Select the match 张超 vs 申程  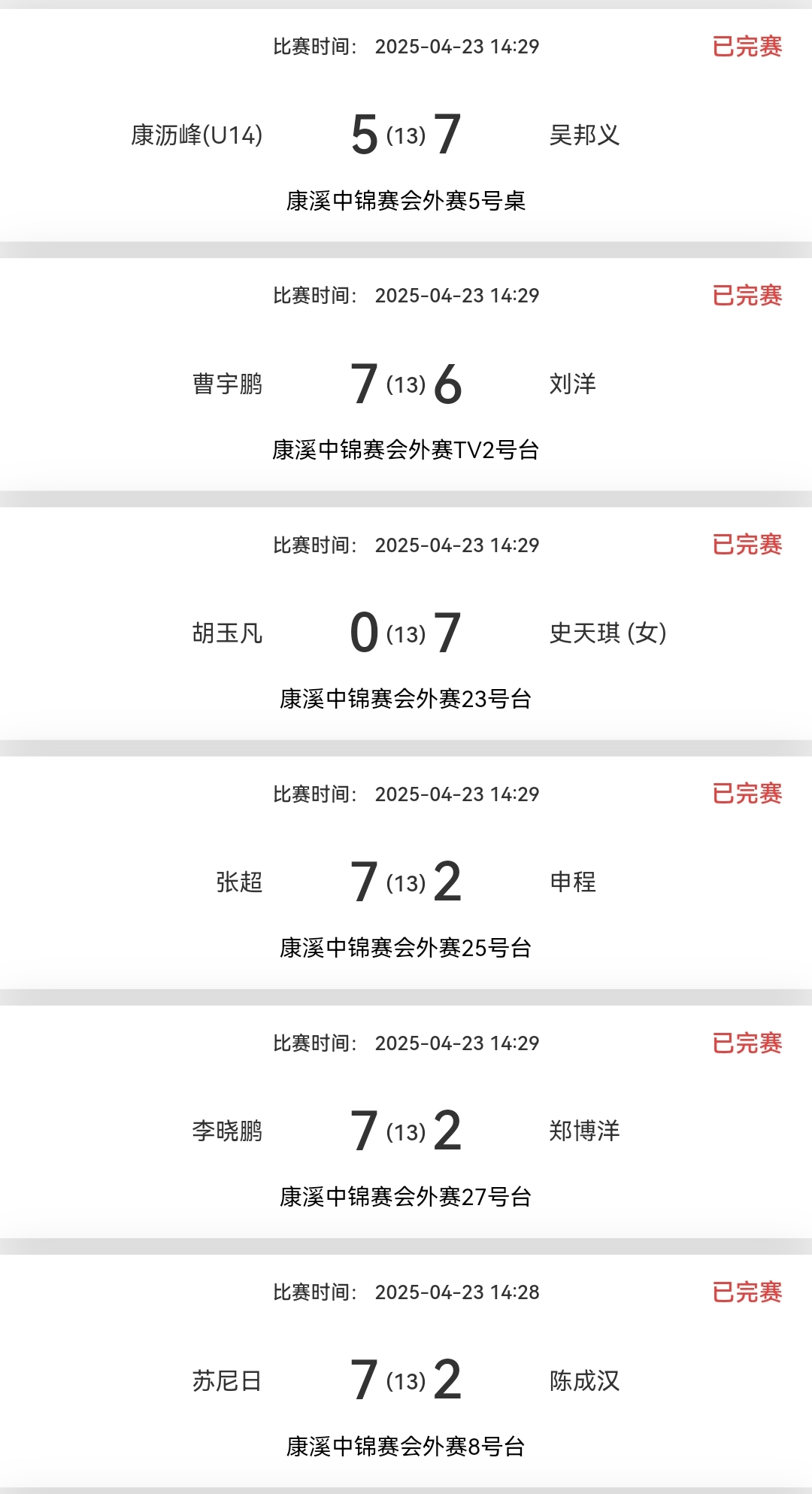point(406,882)
